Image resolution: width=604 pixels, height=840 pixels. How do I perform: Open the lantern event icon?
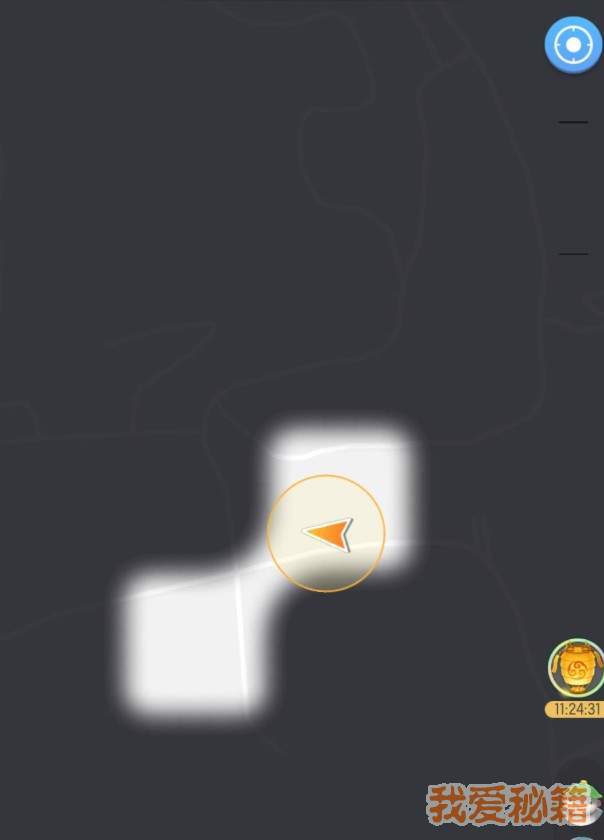(x=577, y=668)
